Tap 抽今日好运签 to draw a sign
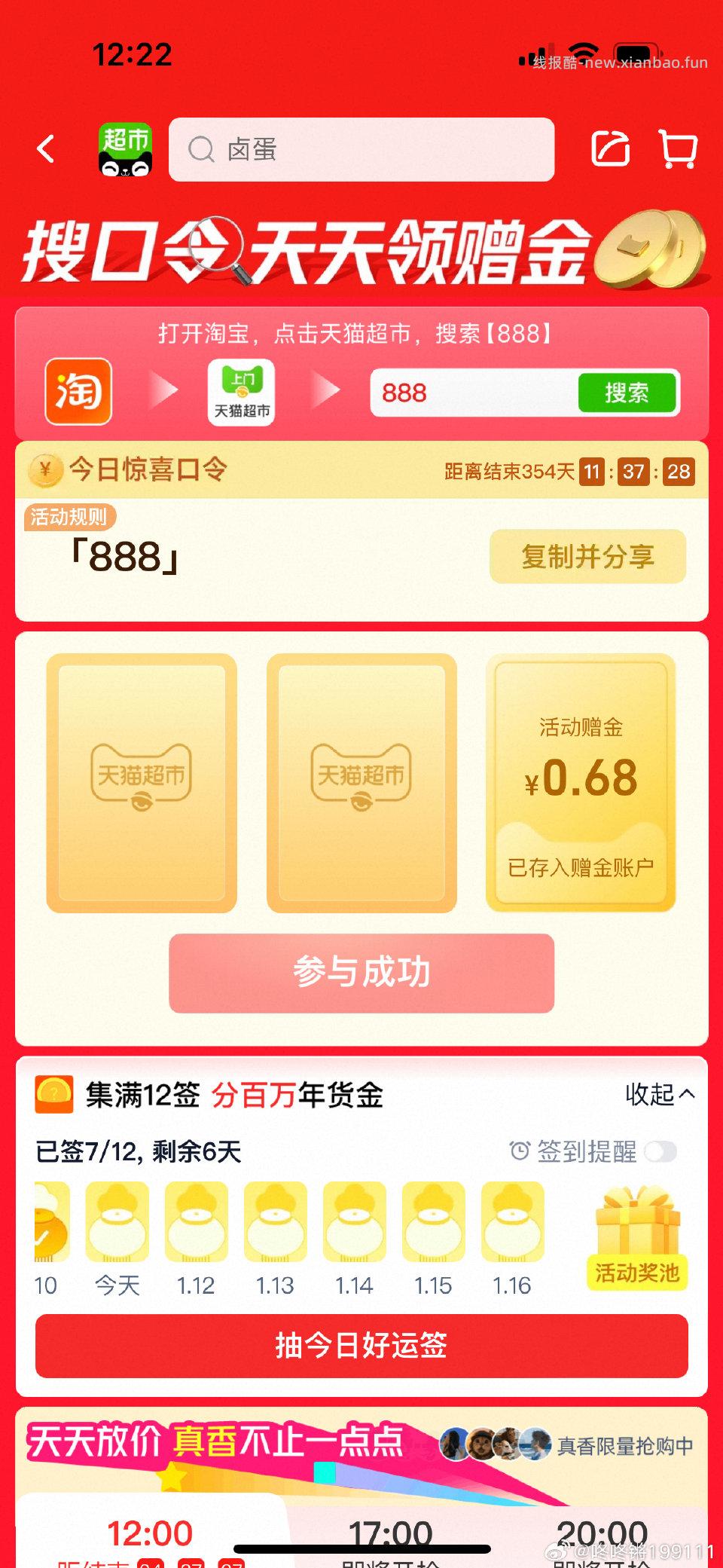 [x=361, y=1346]
